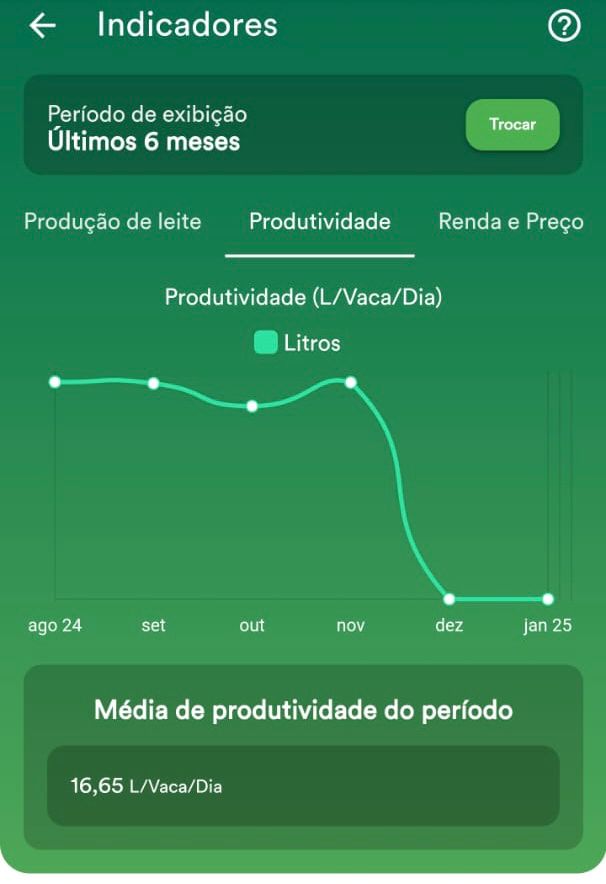Open the help question mark icon
The height and width of the screenshot is (884, 606).
(564, 27)
